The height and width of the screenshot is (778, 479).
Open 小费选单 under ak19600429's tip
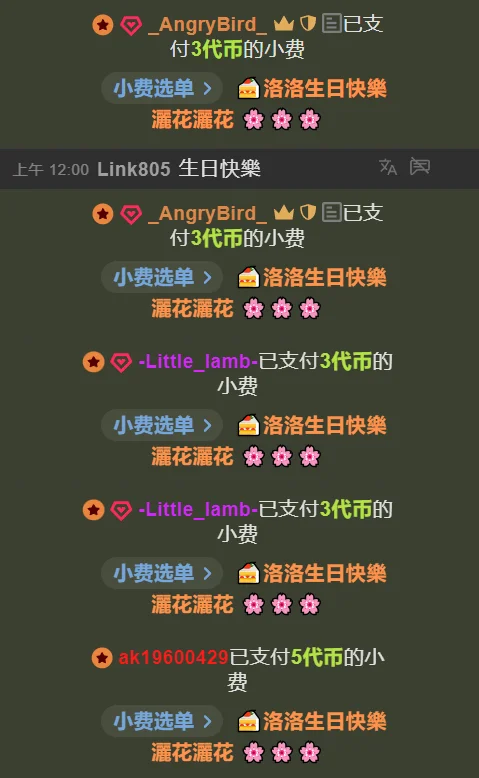click(x=162, y=721)
